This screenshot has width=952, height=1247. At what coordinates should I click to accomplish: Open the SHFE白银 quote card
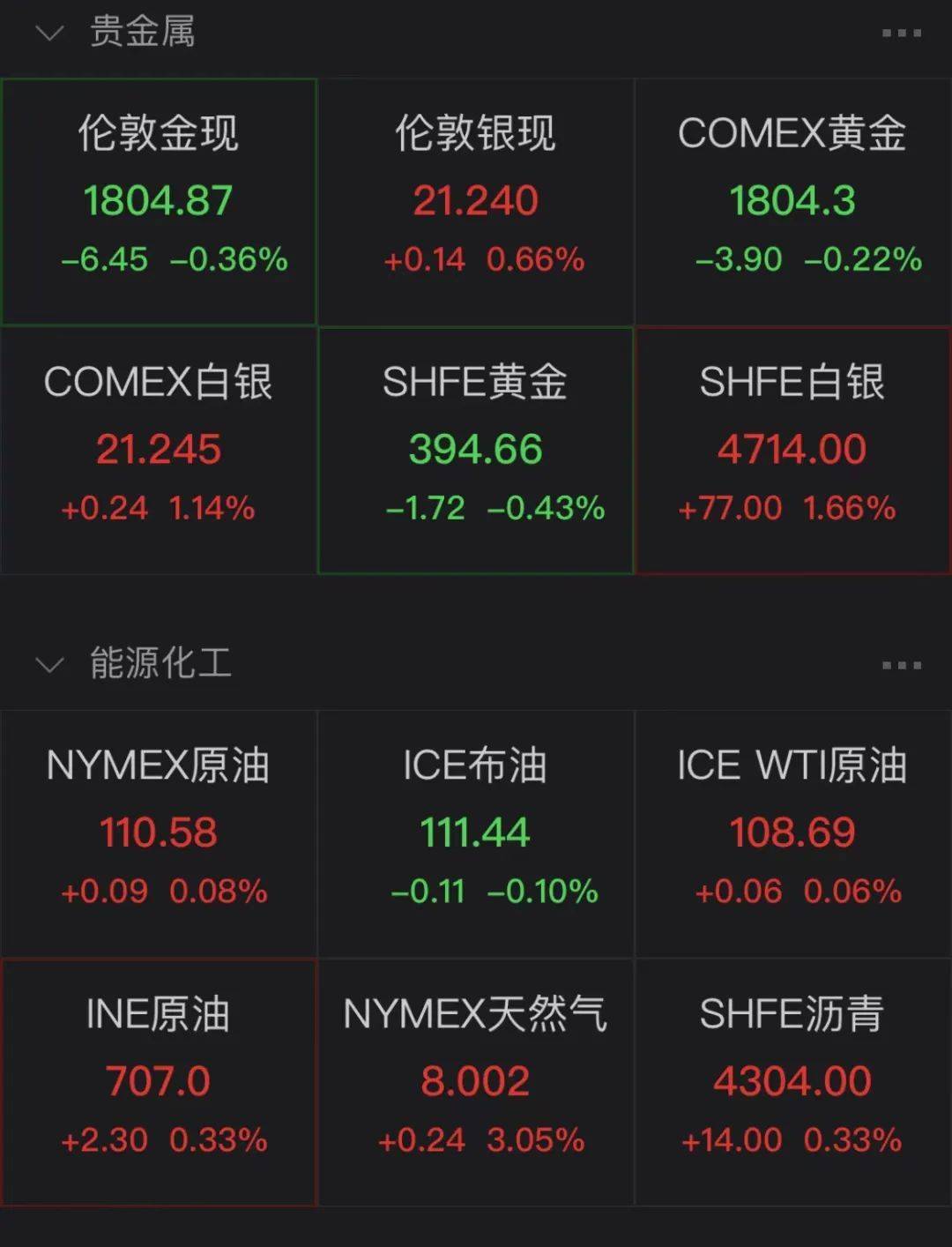tap(792, 450)
